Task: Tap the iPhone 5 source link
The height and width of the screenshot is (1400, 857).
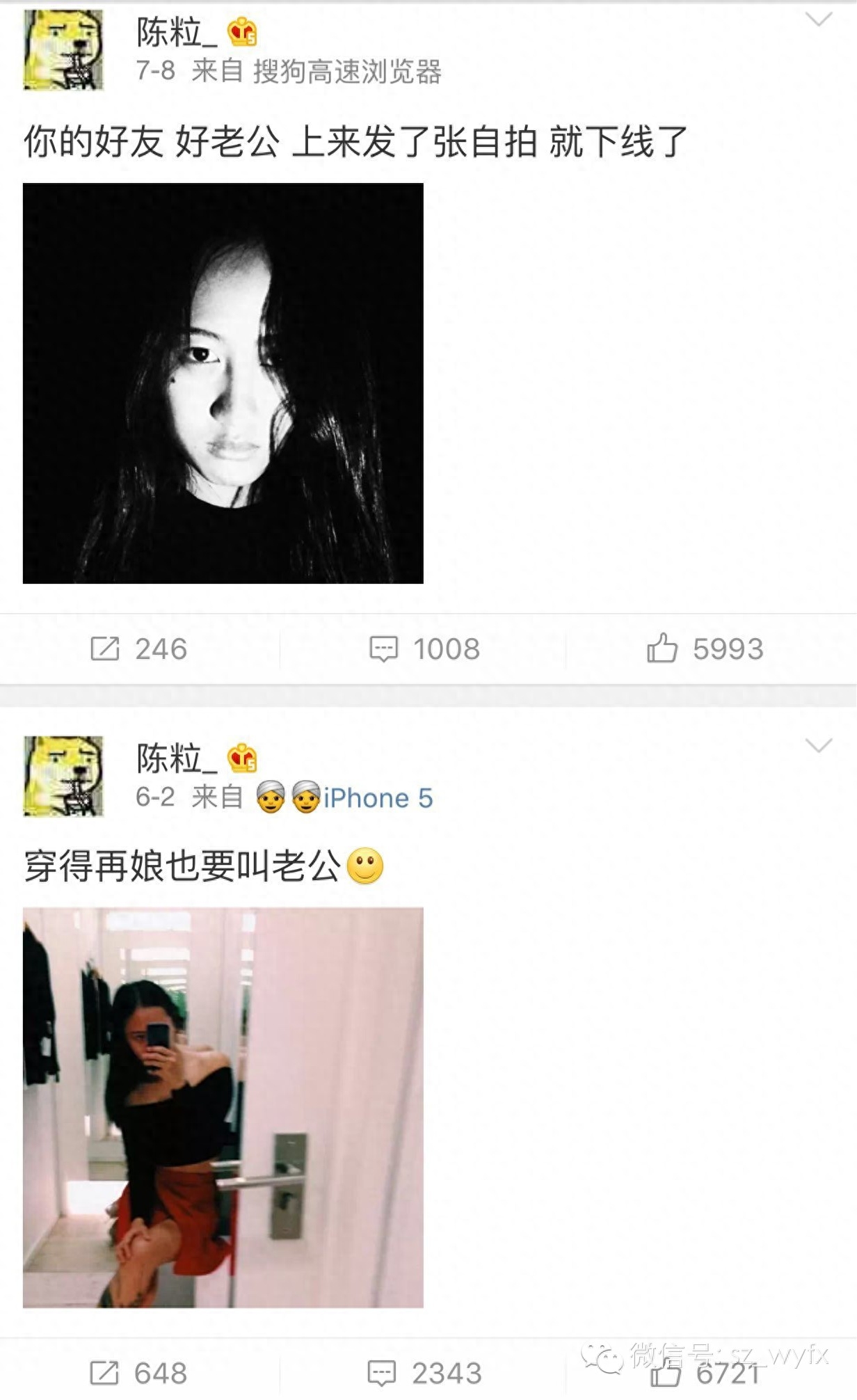Action: pos(378,797)
